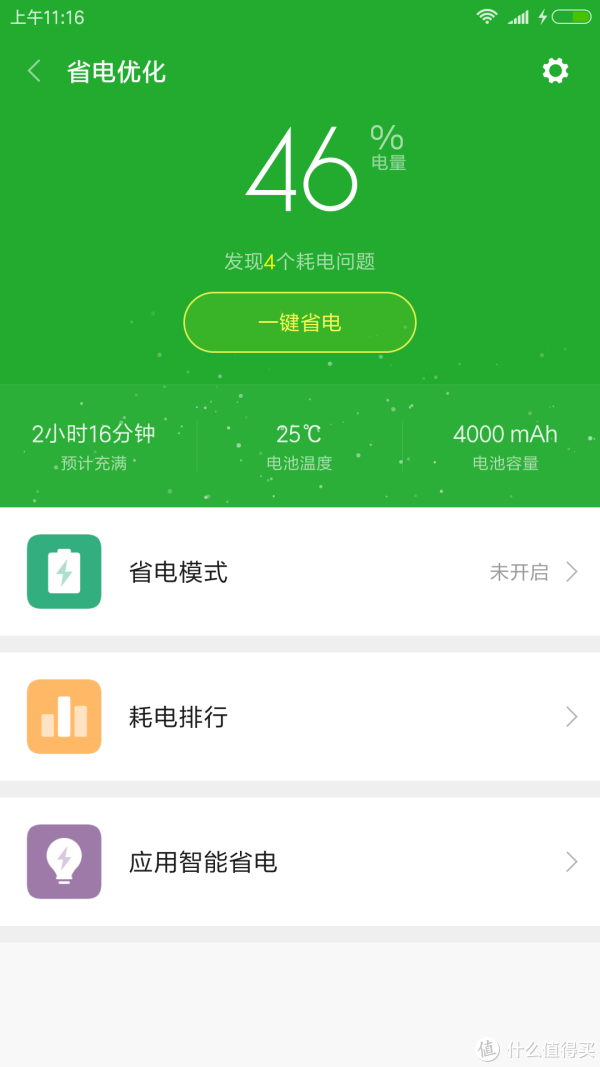Open 应用智能省电 settings

point(300,861)
